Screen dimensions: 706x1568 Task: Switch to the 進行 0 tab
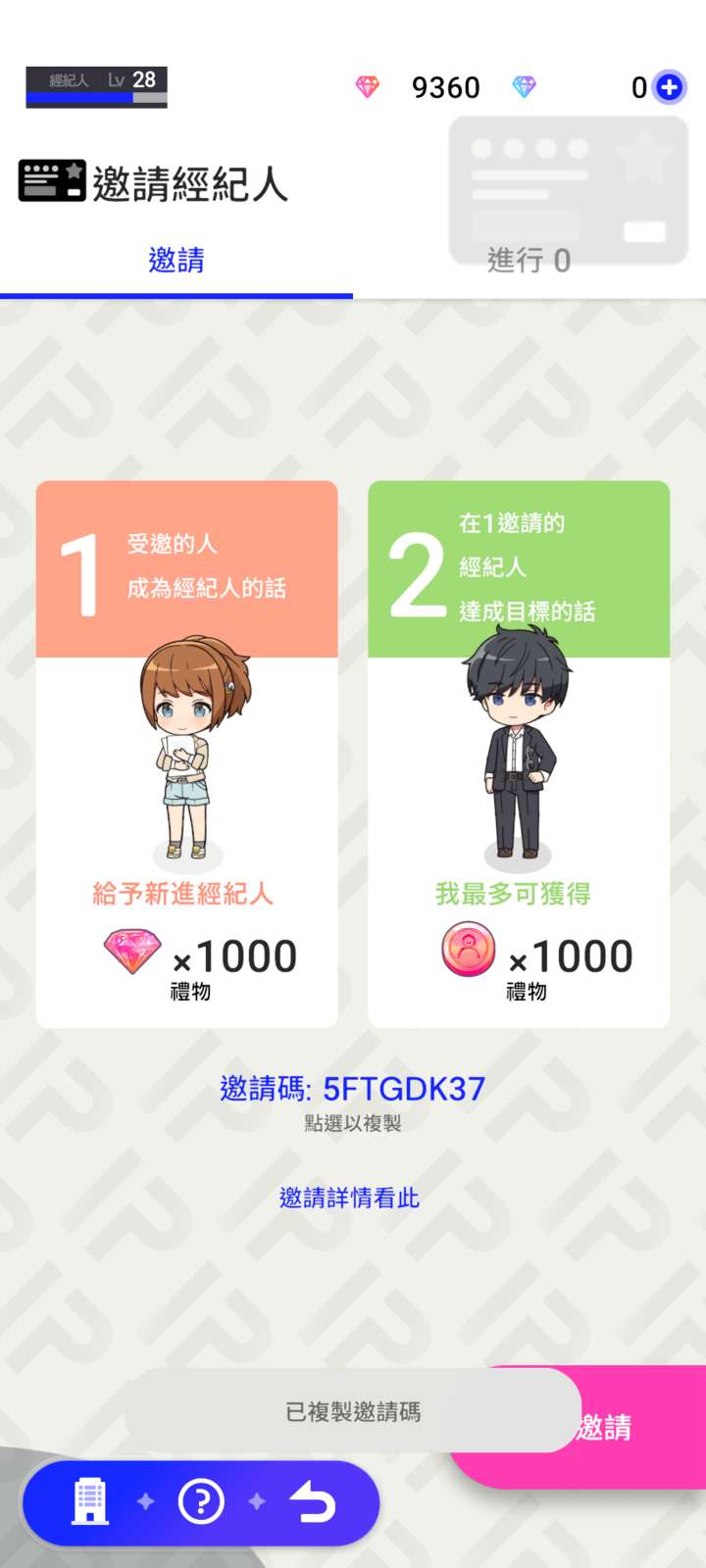[529, 261]
